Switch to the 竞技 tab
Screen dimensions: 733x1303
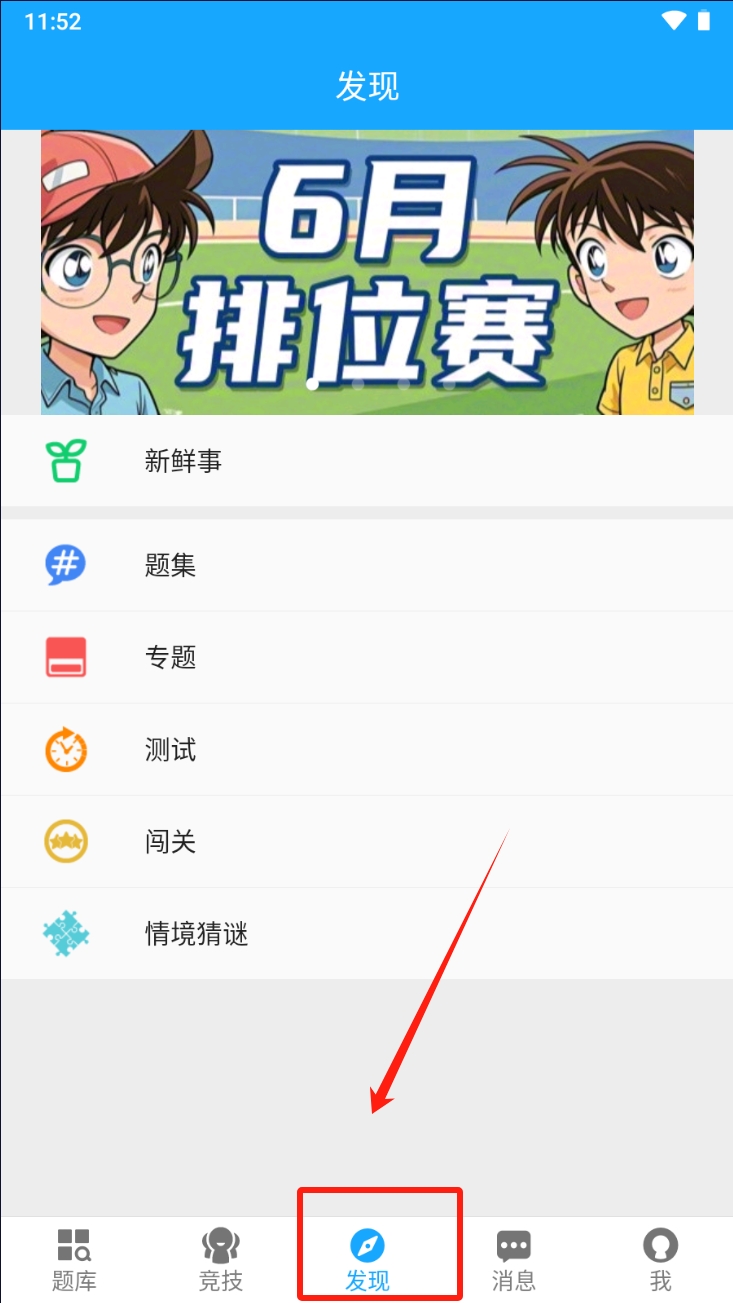tap(220, 1259)
